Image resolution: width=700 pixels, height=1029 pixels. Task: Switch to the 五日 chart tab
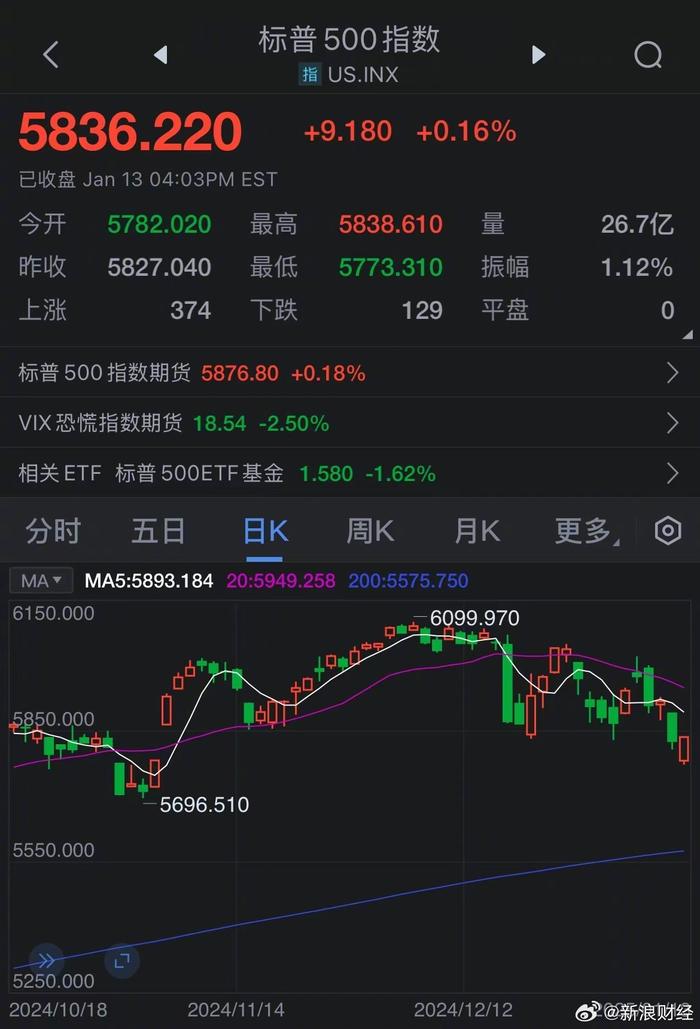(x=158, y=531)
